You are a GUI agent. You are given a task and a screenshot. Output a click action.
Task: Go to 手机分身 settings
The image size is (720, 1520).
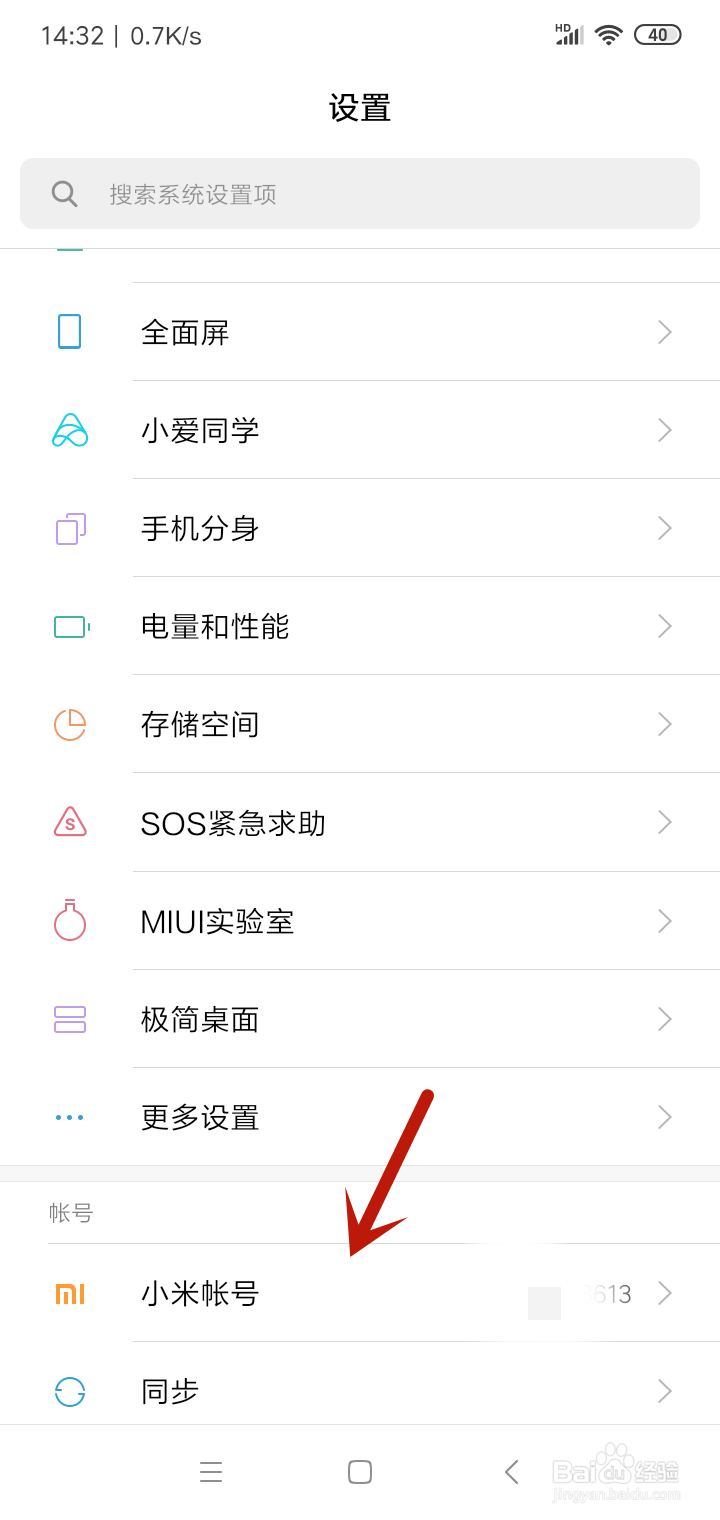(x=360, y=528)
